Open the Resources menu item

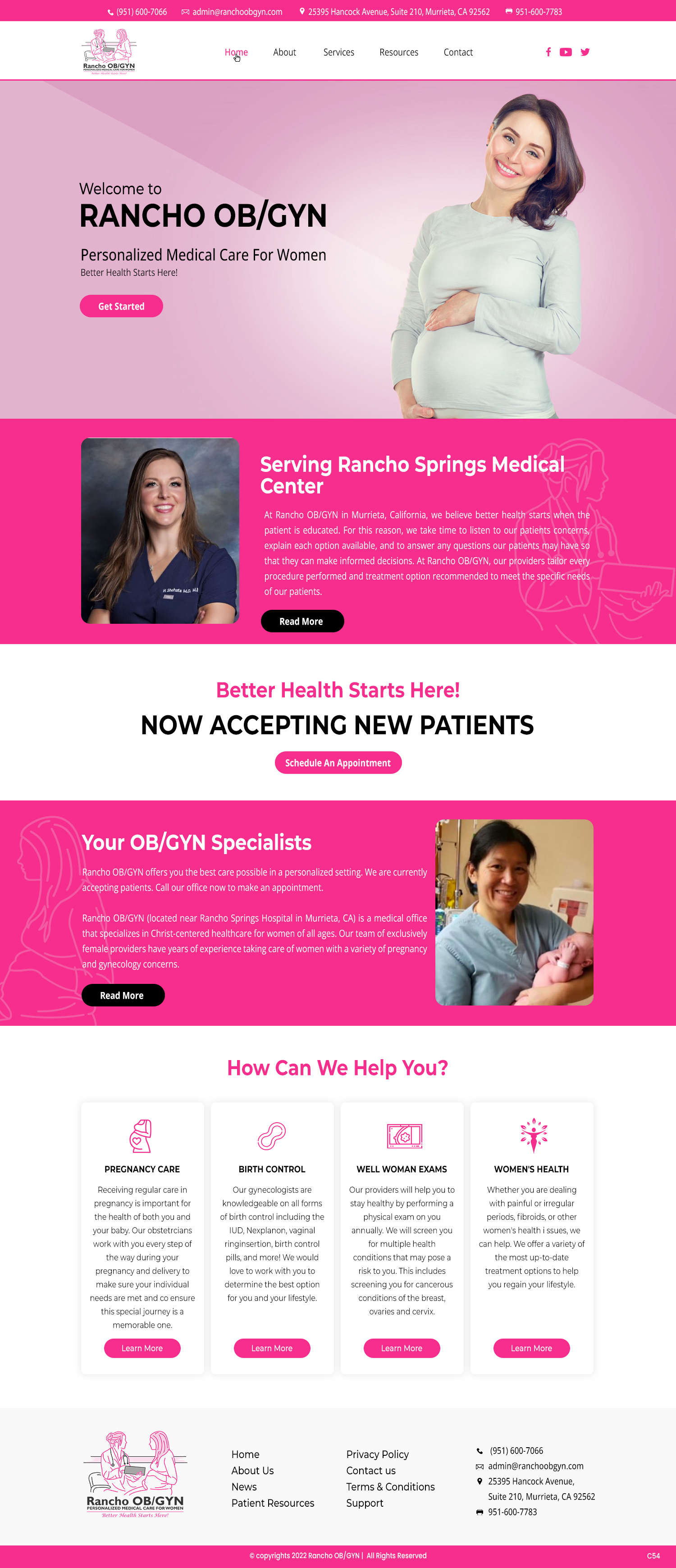point(398,52)
